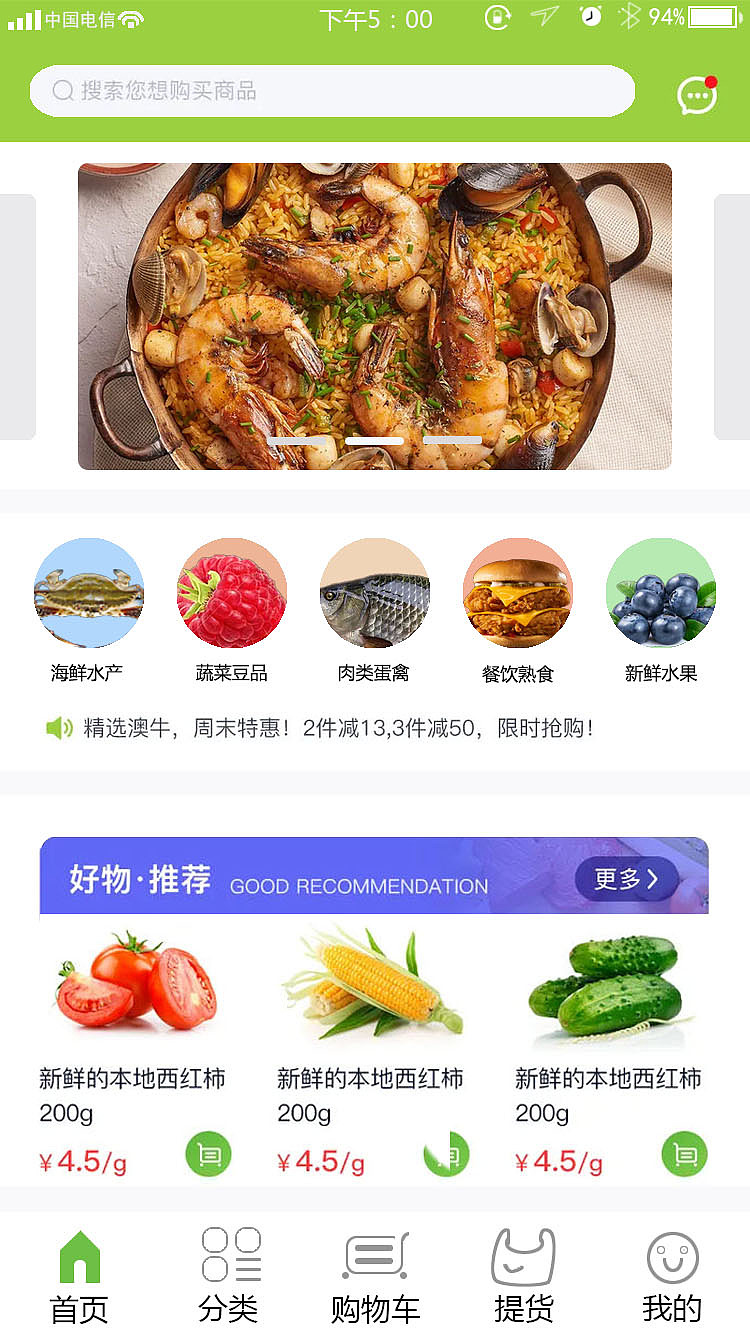Open the 海鲜水产 seafood category icon
Screen dimensions: 750x1334
pyautogui.click(x=88, y=592)
